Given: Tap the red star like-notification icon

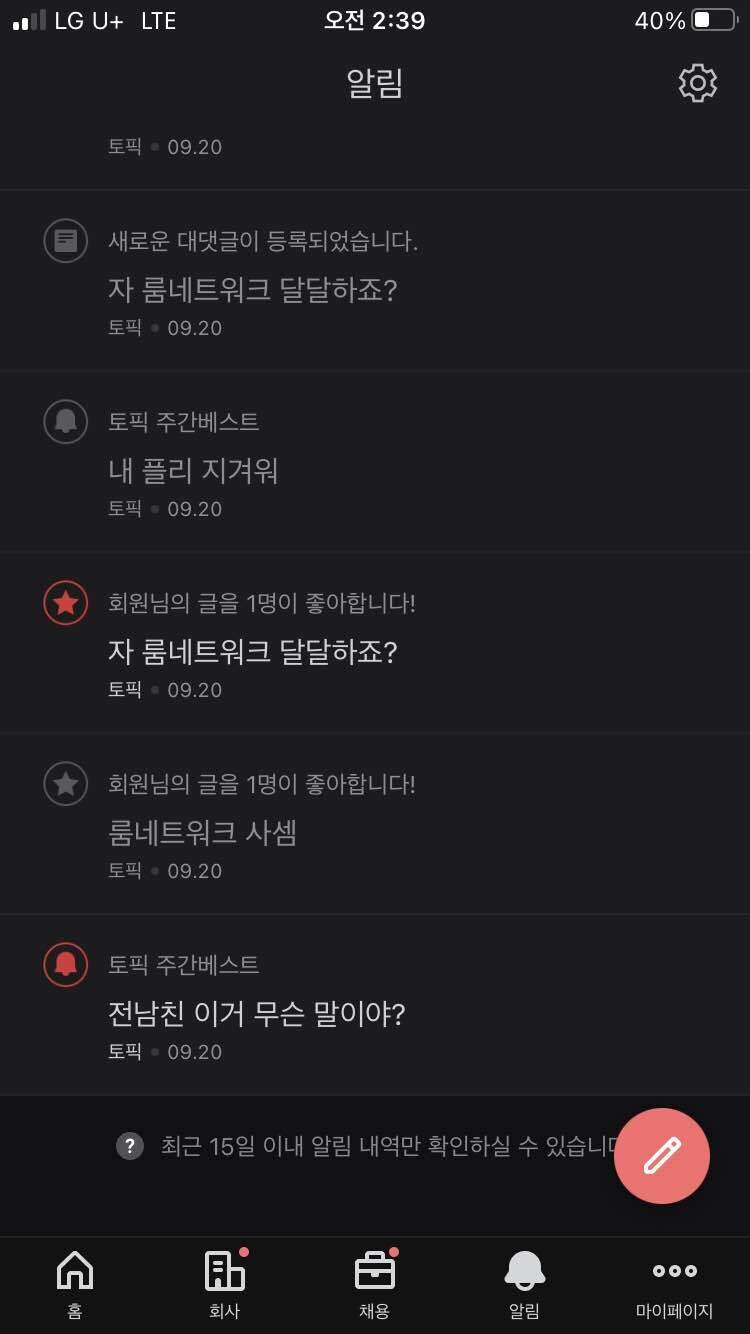Looking at the screenshot, I should [x=65, y=602].
